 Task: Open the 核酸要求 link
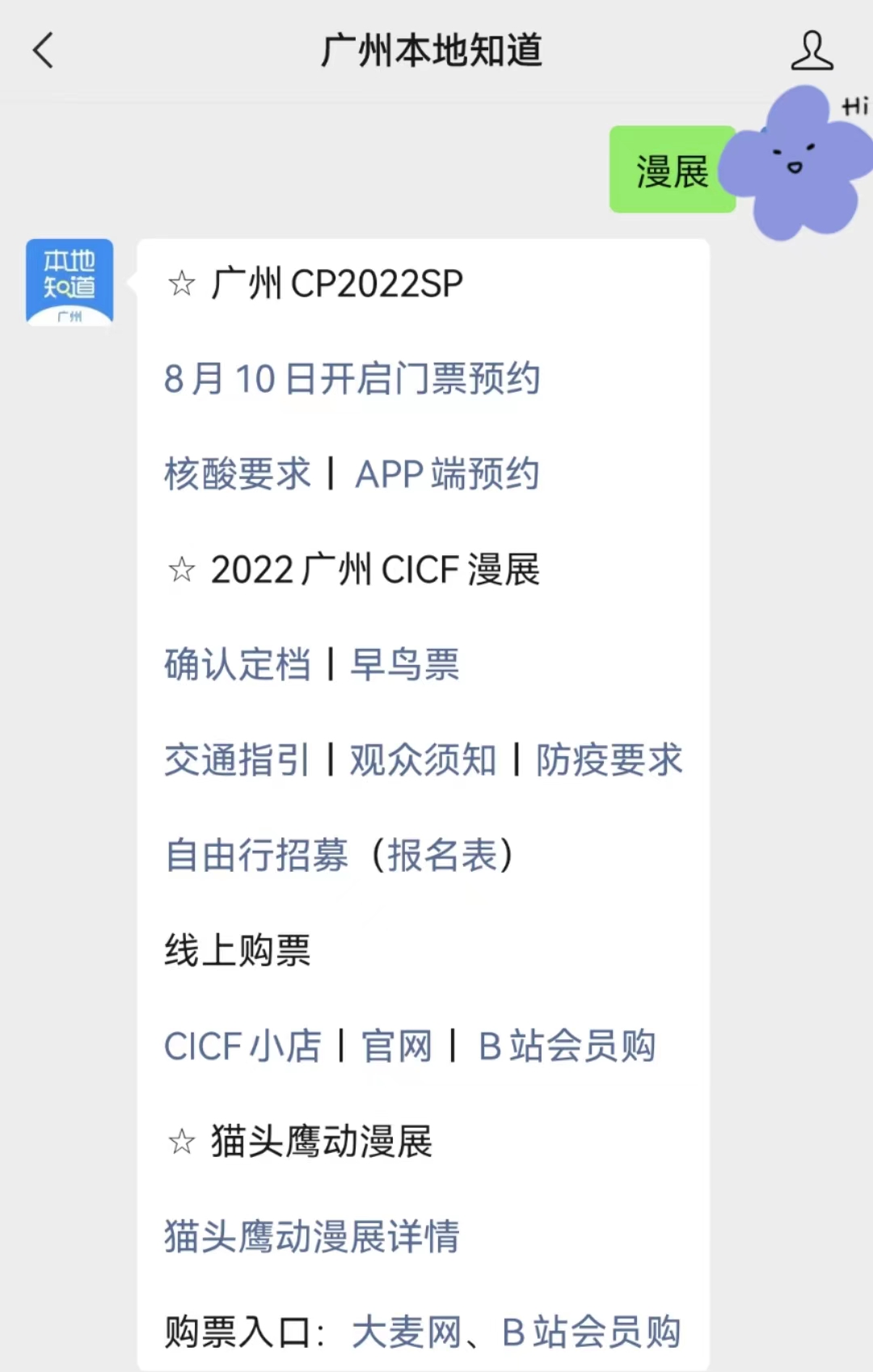(238, 474)
